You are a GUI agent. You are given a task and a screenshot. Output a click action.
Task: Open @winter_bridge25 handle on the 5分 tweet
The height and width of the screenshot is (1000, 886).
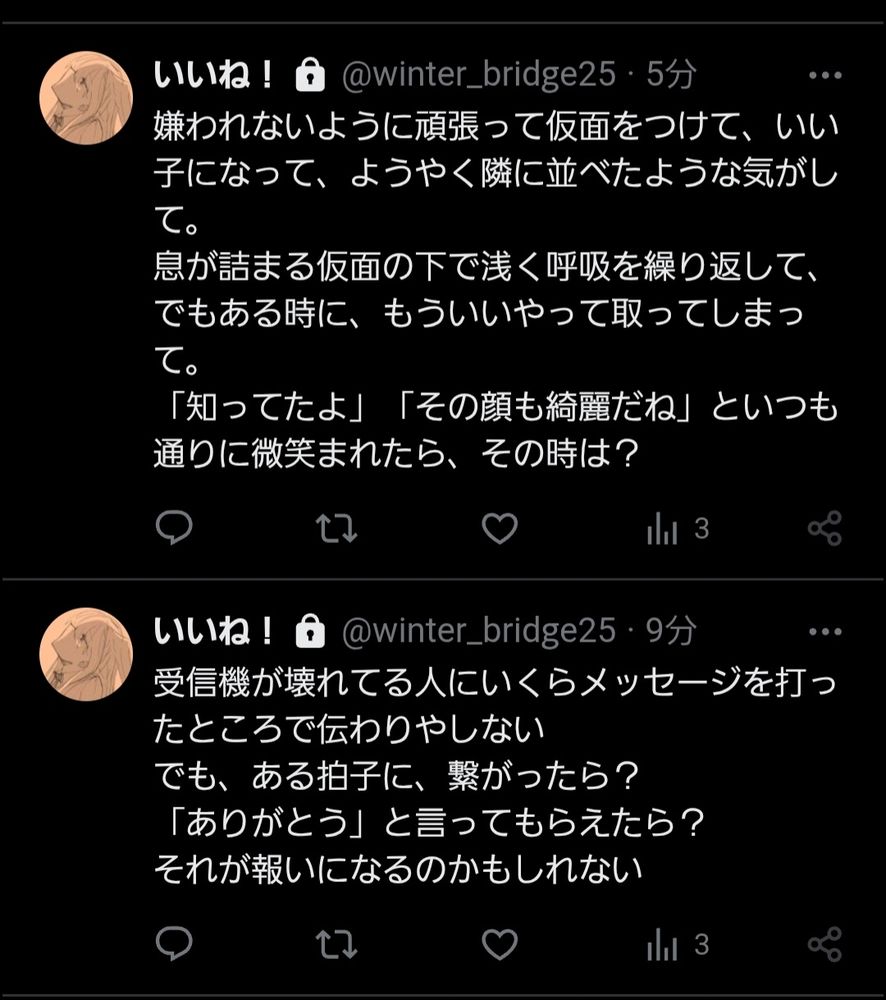pyautogui.click(x=478, y=75)
